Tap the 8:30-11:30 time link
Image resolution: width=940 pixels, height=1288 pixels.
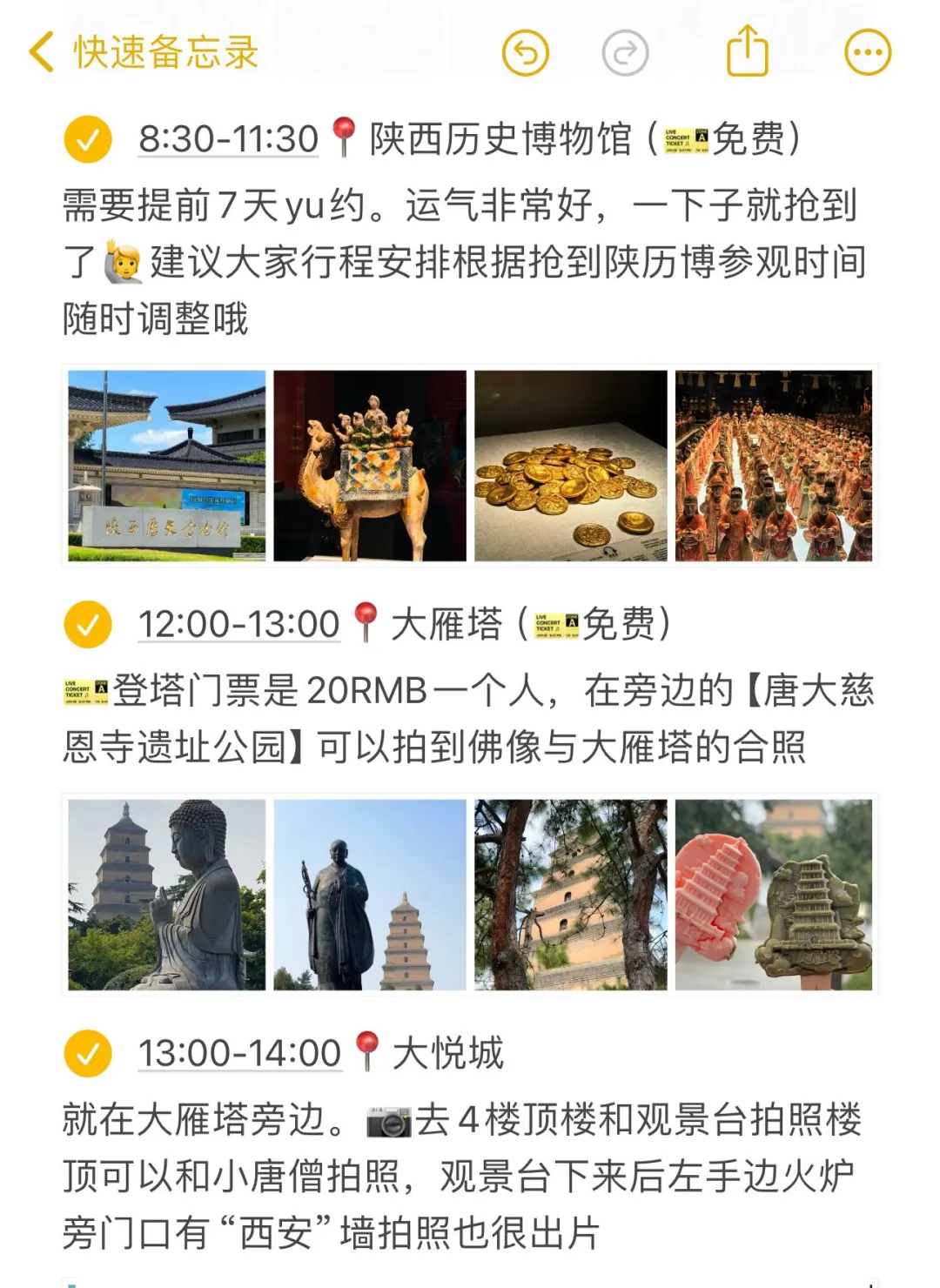pos(229,139)
